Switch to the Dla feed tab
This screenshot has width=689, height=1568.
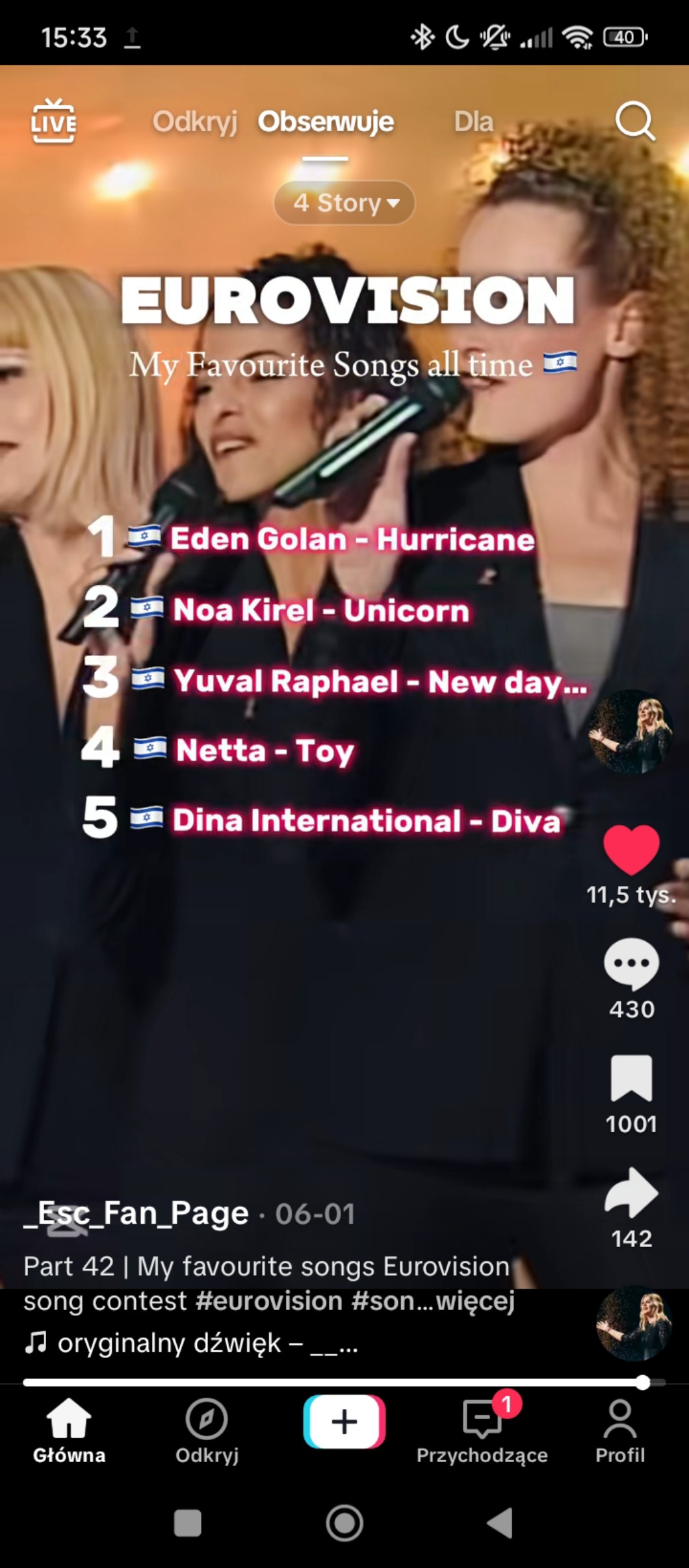click(473, 121)
